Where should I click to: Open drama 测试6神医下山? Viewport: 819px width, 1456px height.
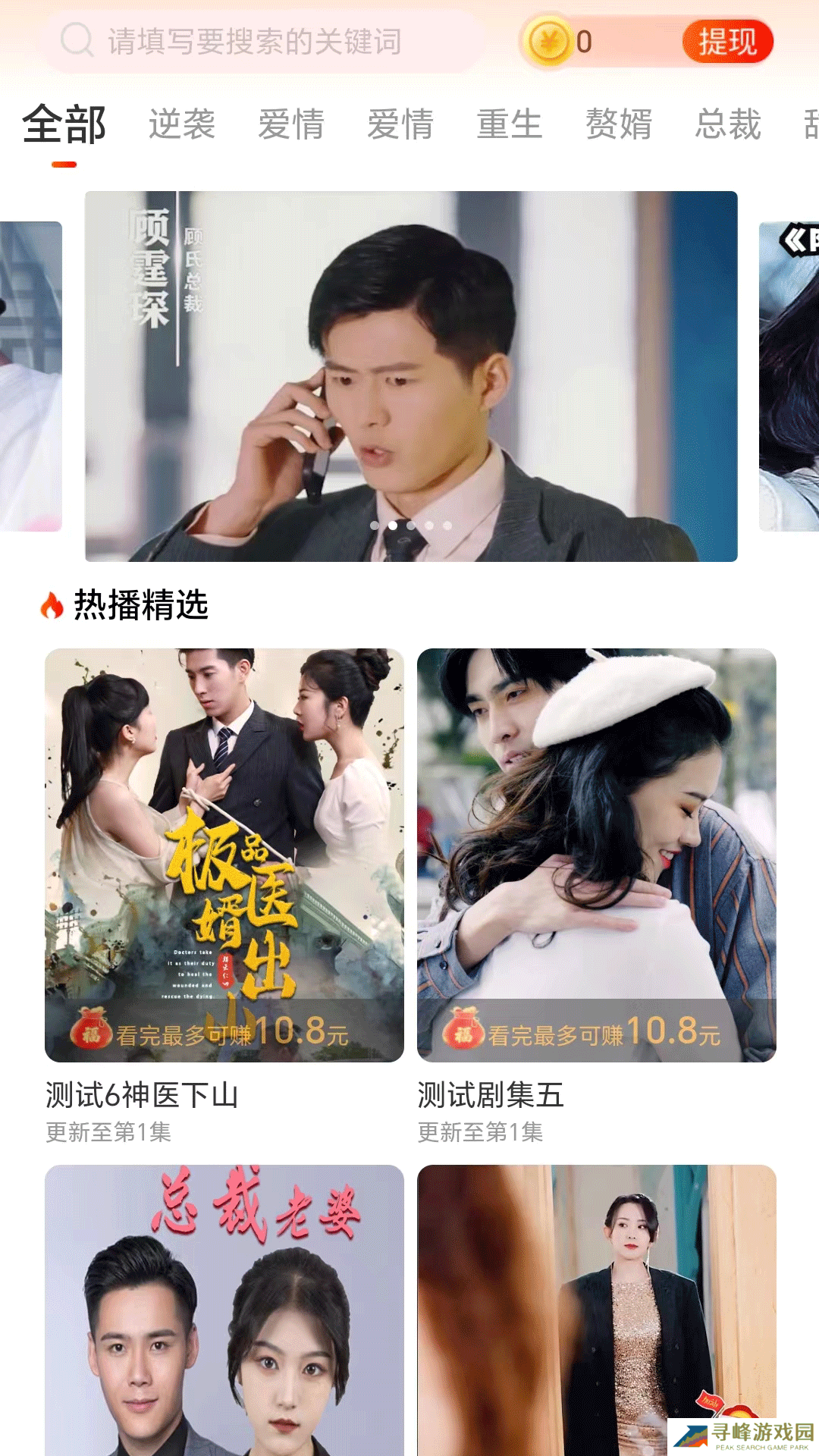click(224, 855)
